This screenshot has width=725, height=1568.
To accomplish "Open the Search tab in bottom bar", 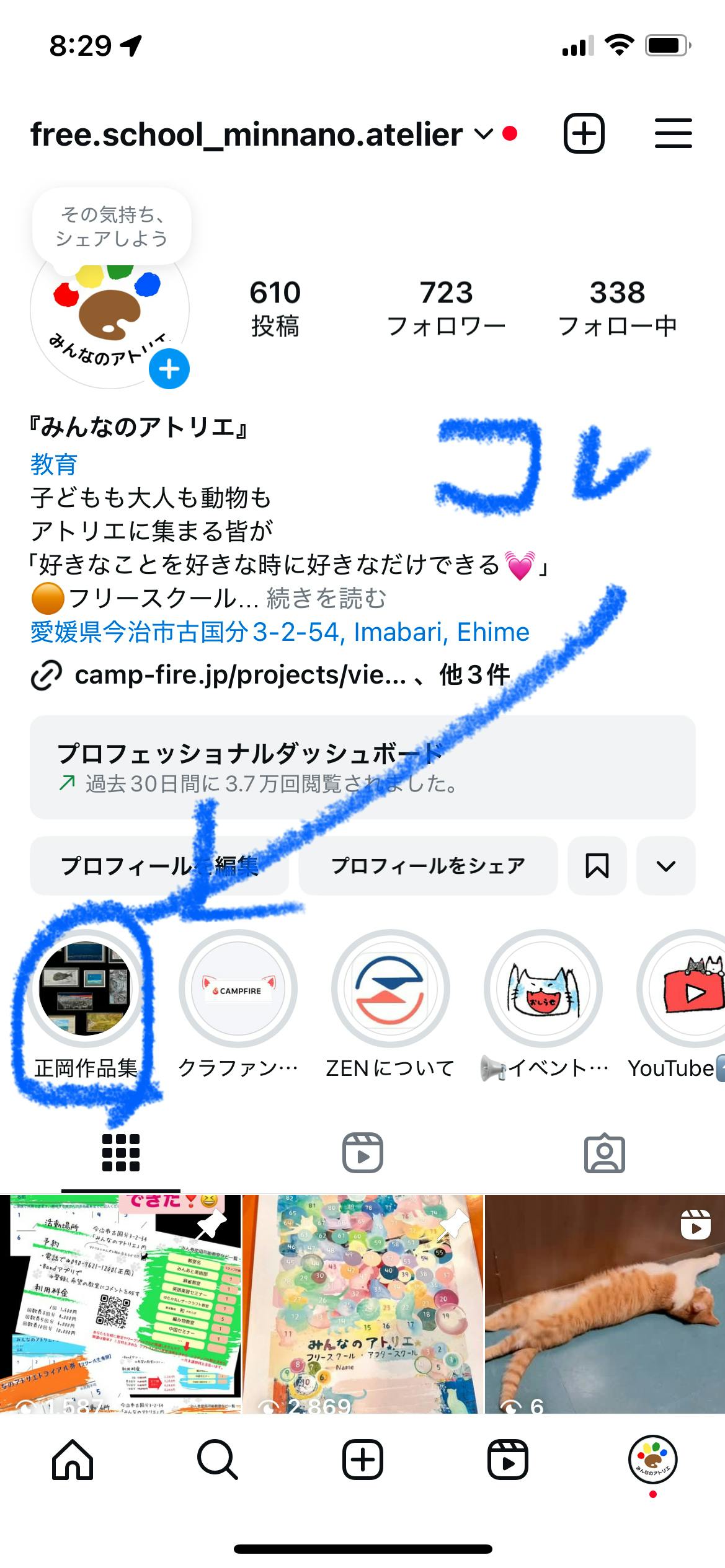I will point(217,1460).
